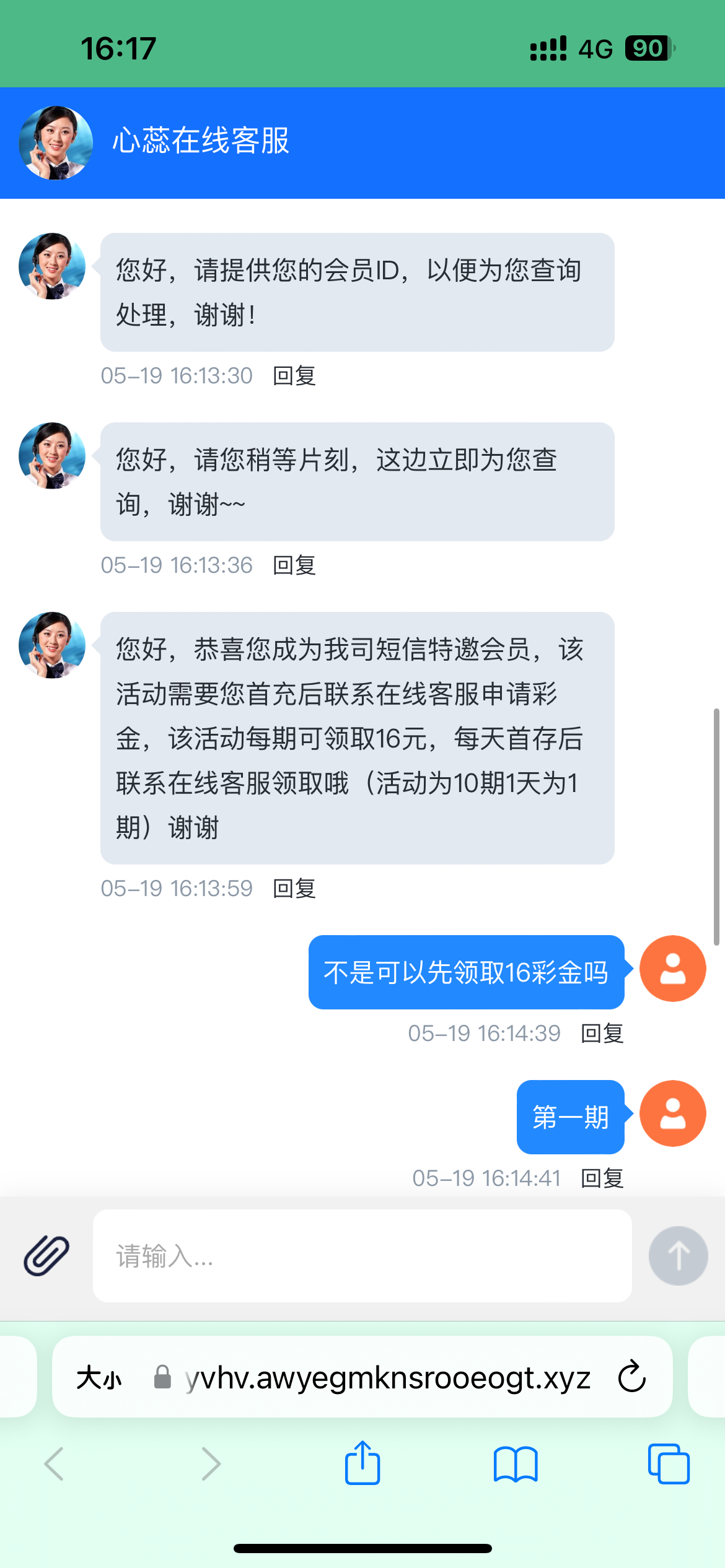Viewport: 725px width, 1568px height.
Task: Reload the page in Safari
Action: (x=631, y=1377)
